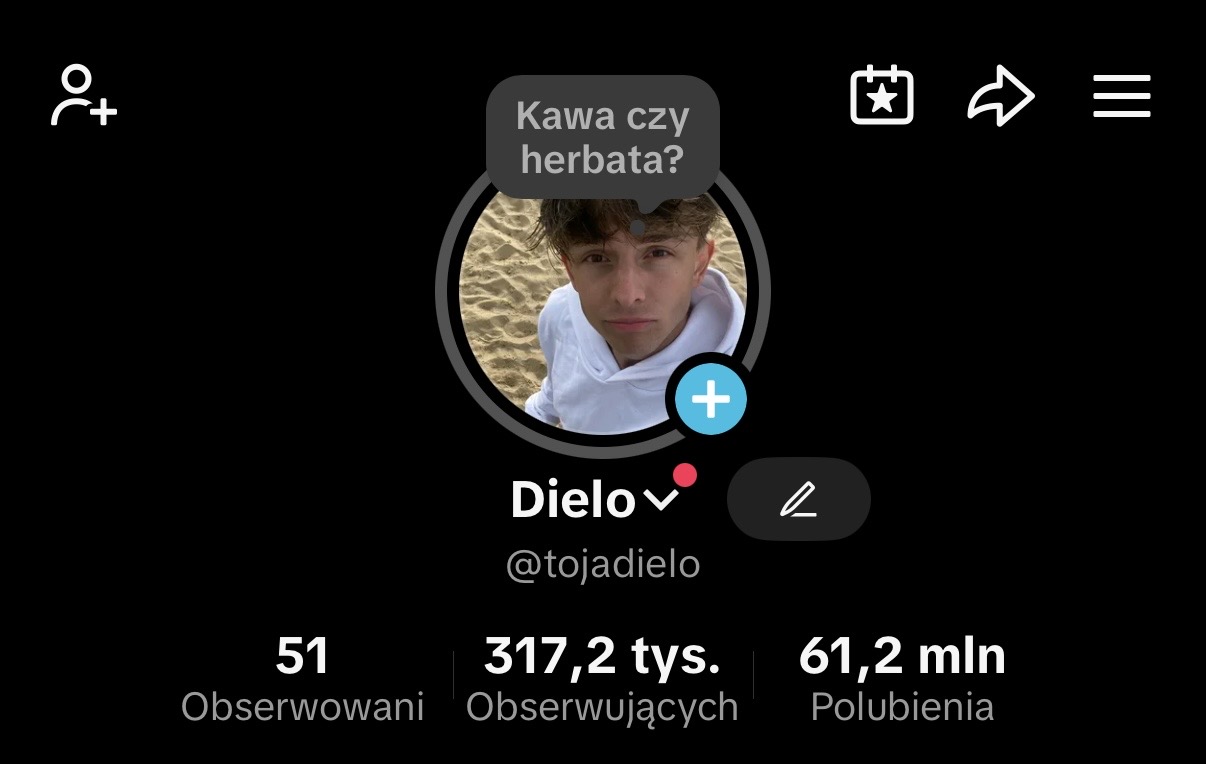Open the starred calendar events icon

coord(881,96)
